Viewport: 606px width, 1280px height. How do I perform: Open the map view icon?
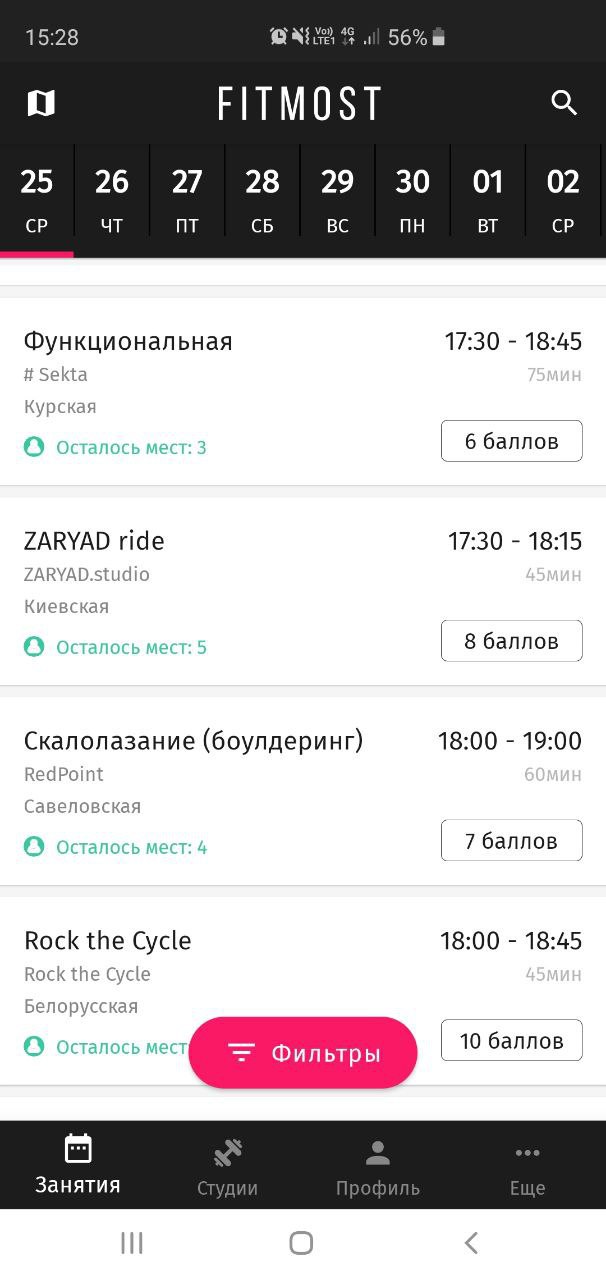[40, 103]
